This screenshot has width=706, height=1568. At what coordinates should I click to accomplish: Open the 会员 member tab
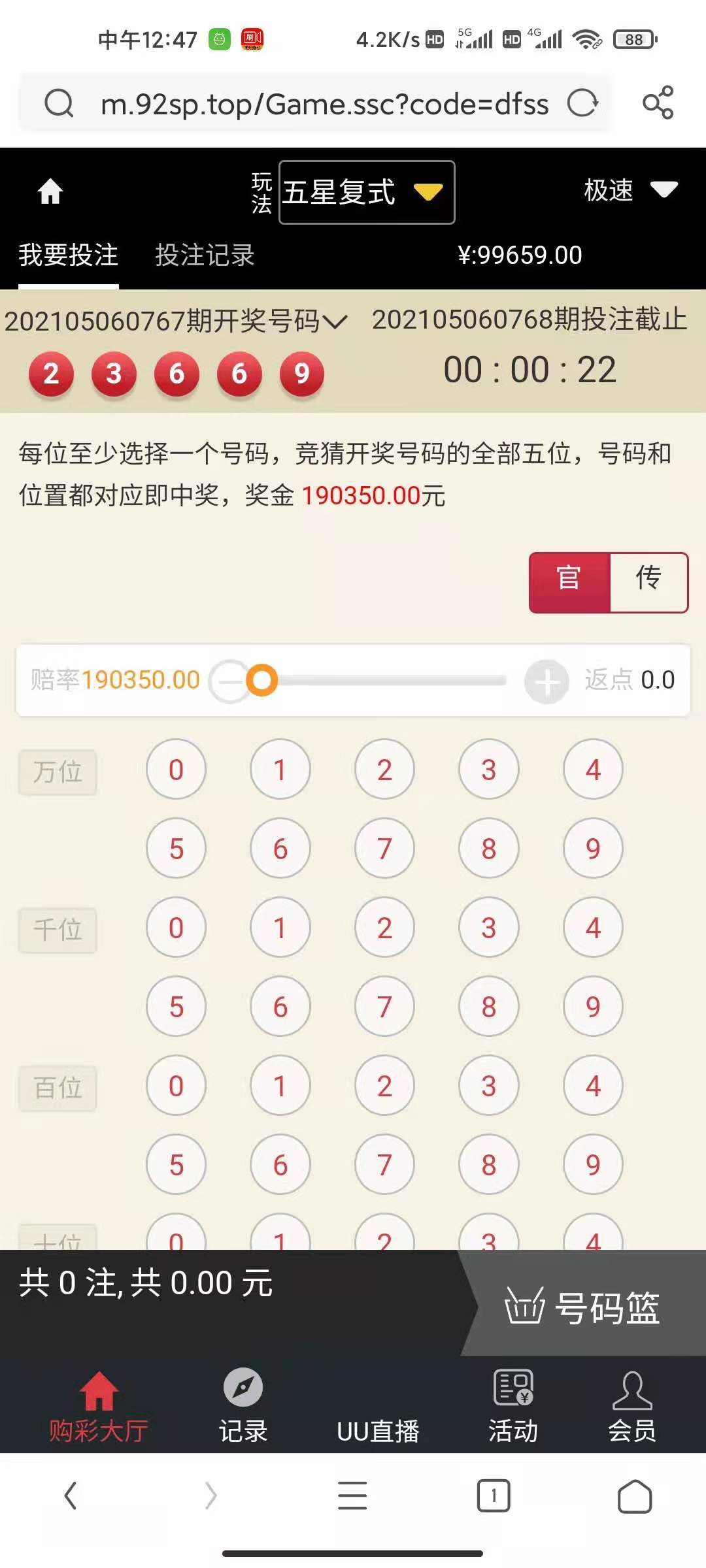(631, 1405)
